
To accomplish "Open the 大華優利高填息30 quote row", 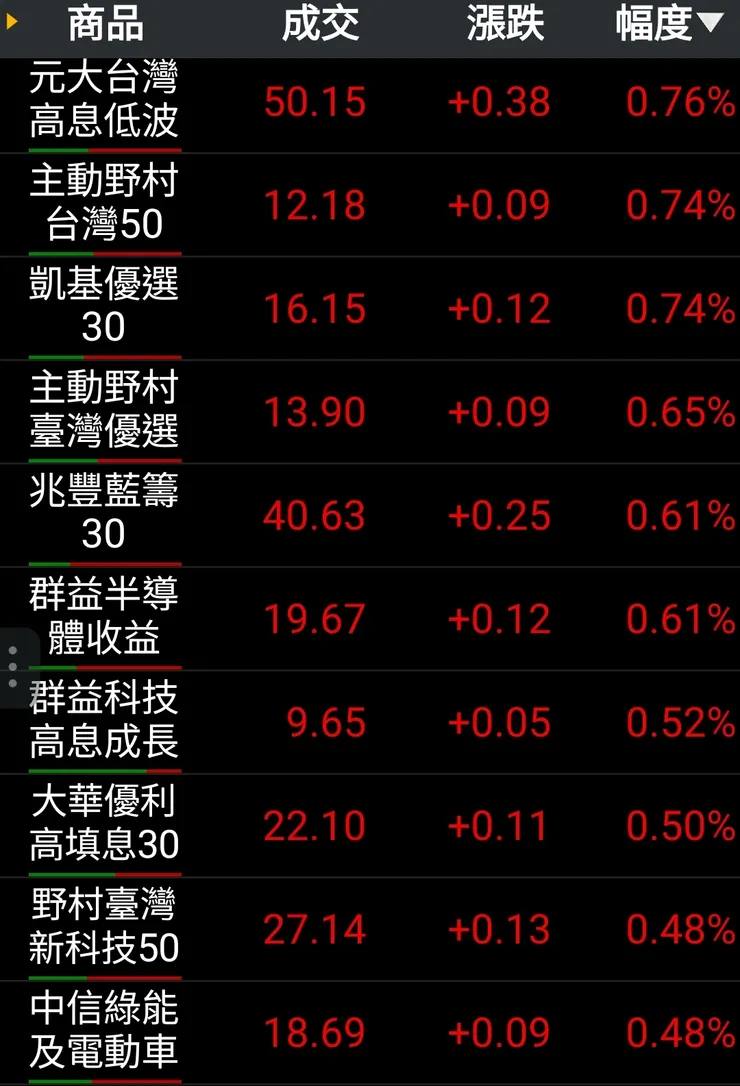I will pos(104,825).
